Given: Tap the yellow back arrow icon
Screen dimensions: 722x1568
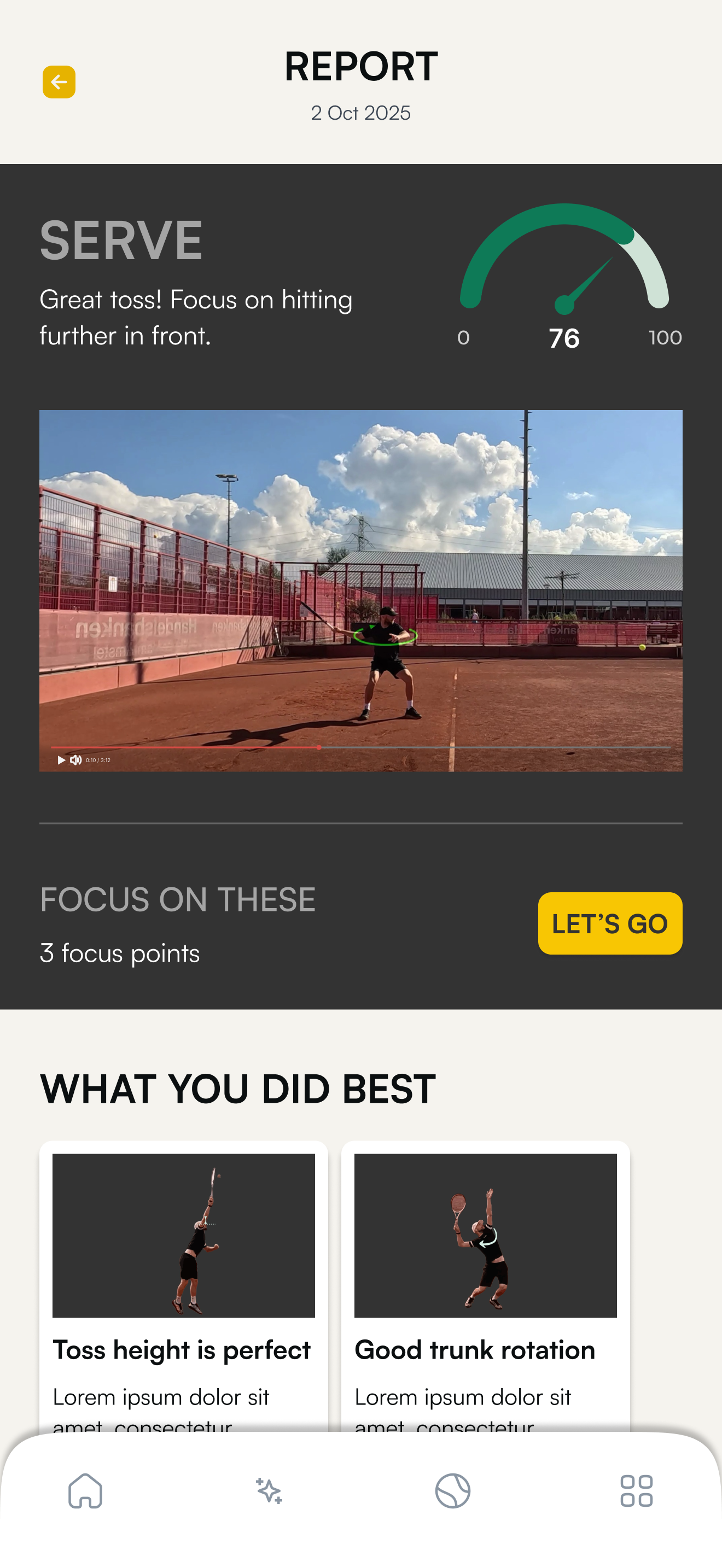Looking at the screenshot, I should [59, 82].
